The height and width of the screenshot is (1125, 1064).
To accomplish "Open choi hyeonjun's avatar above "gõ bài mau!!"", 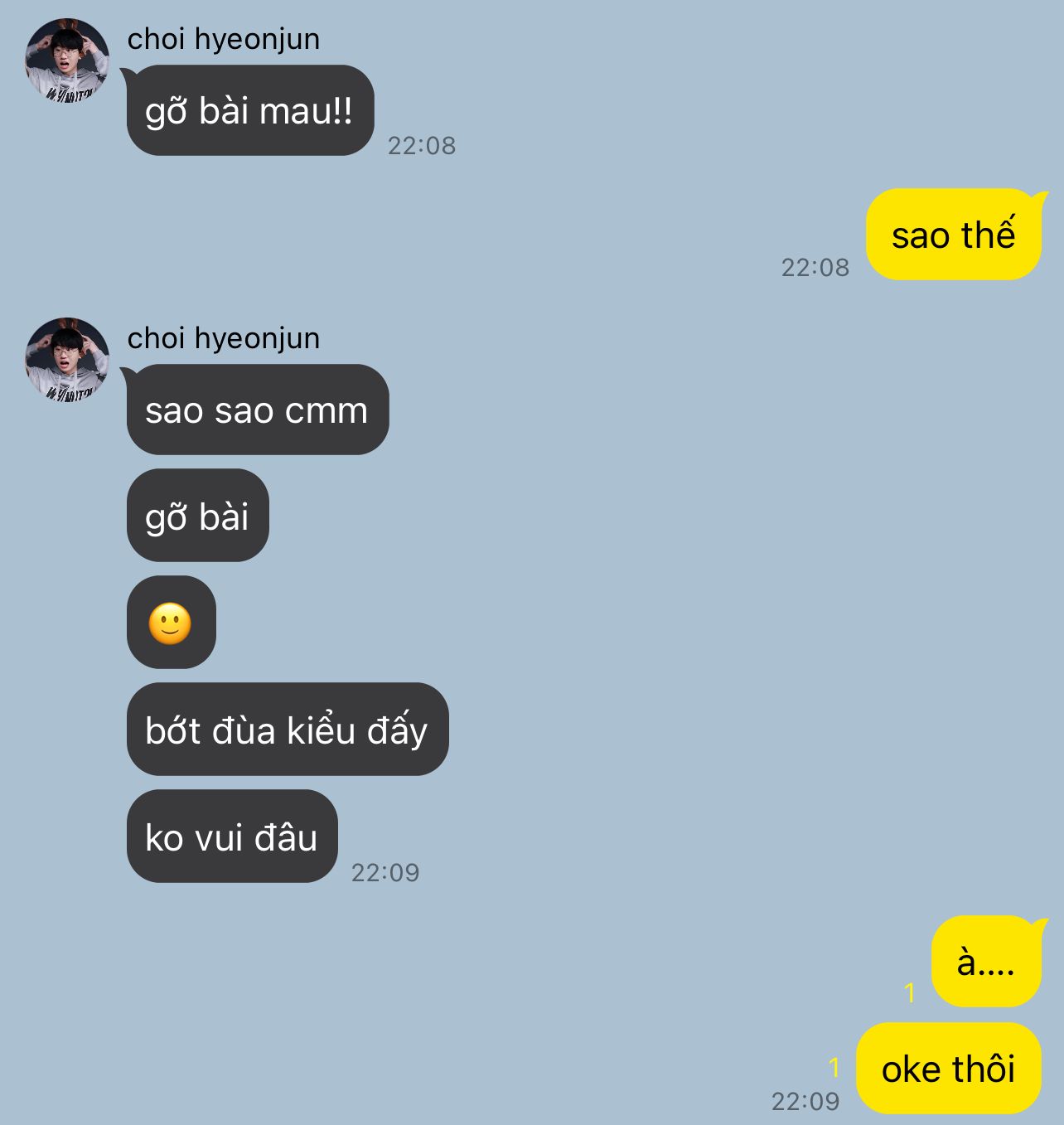I will pos(67,61).
